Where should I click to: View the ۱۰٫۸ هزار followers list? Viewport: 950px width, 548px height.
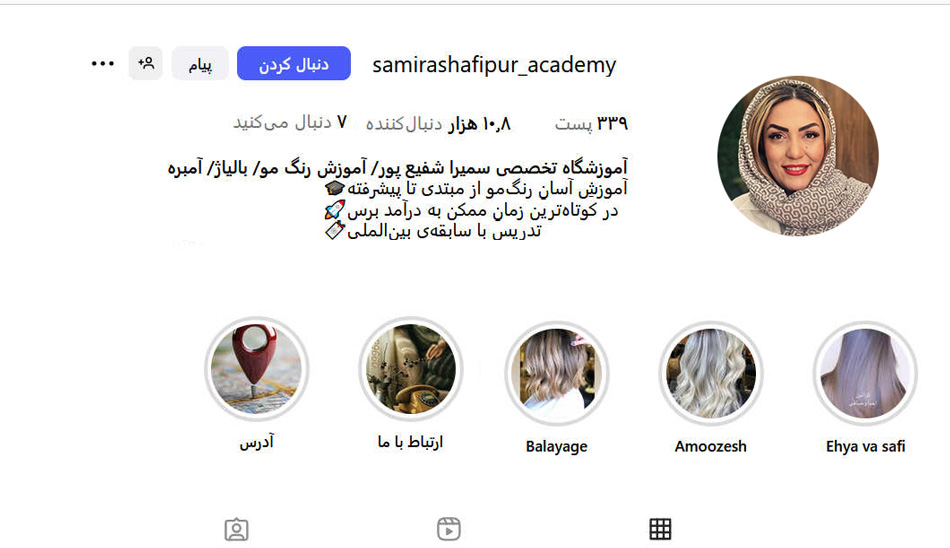tap(438, 123)
